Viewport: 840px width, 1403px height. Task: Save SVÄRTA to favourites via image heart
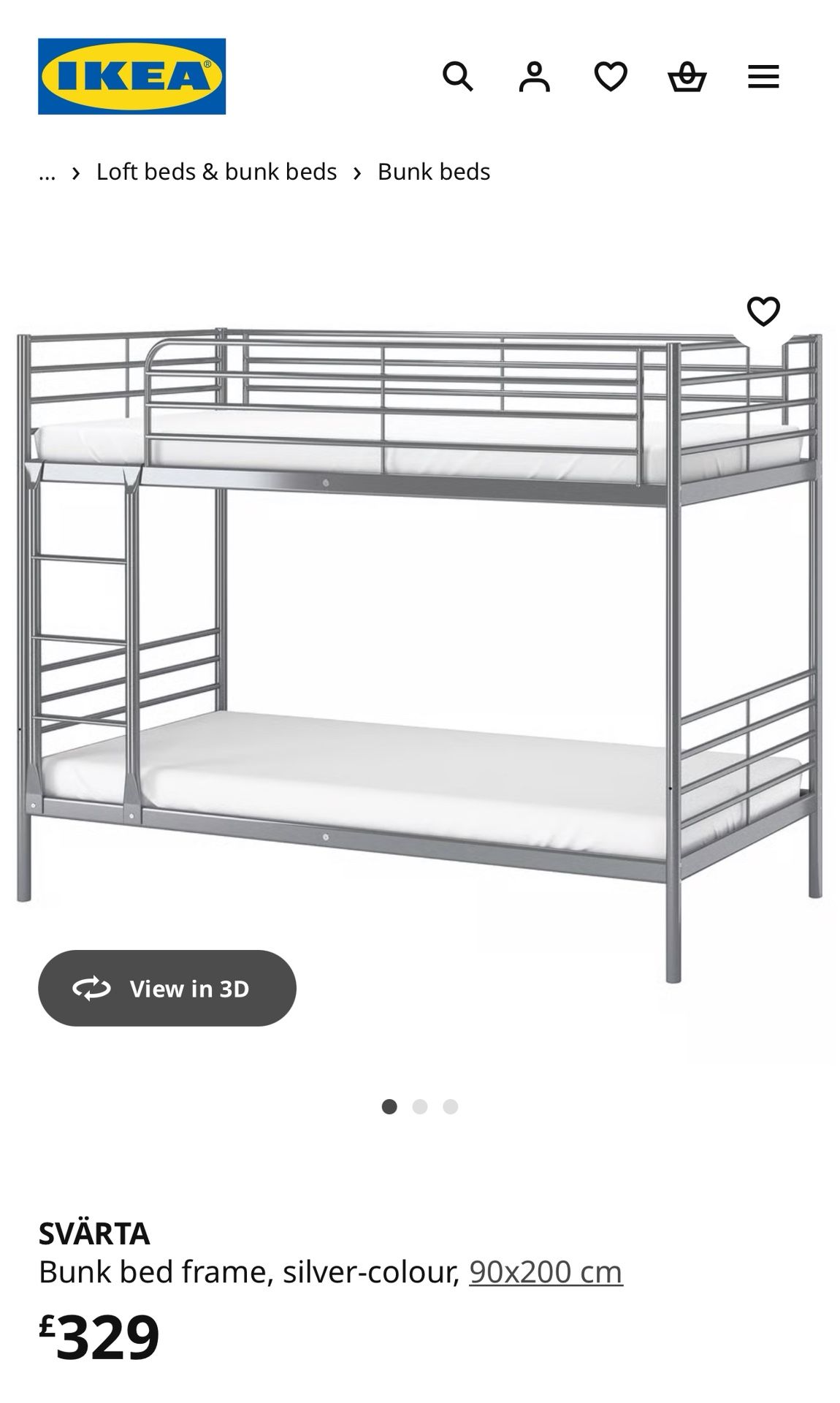click(763, 311)
